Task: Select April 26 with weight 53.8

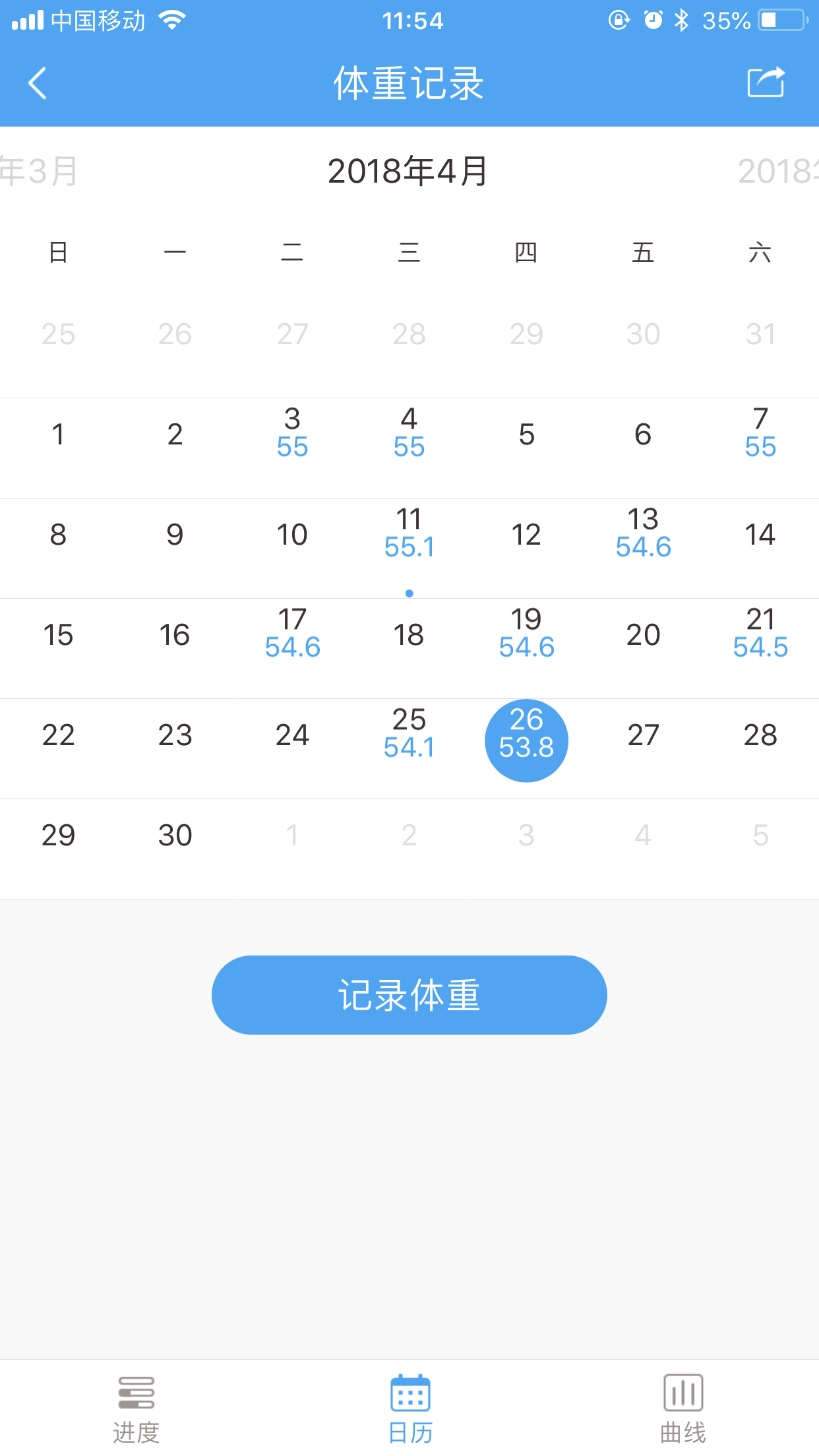Action: point(526,740)
